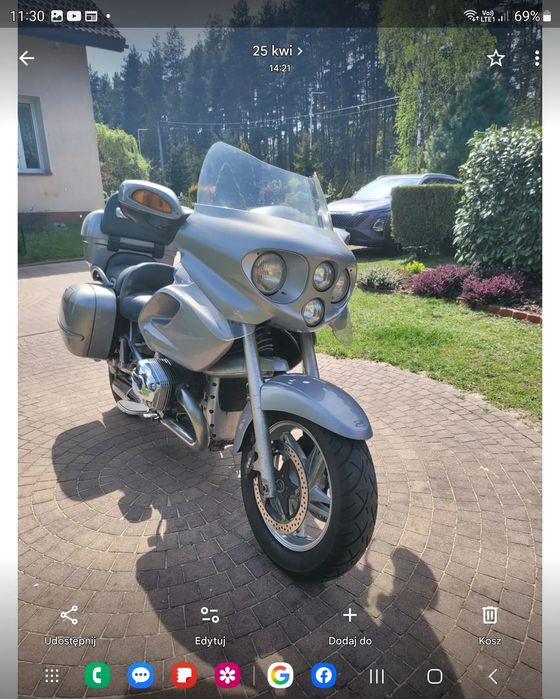The image size is (560, 699).
Task: Edit the photo with Edytuj
Action: pyautogui.click(x=210, y=625)
